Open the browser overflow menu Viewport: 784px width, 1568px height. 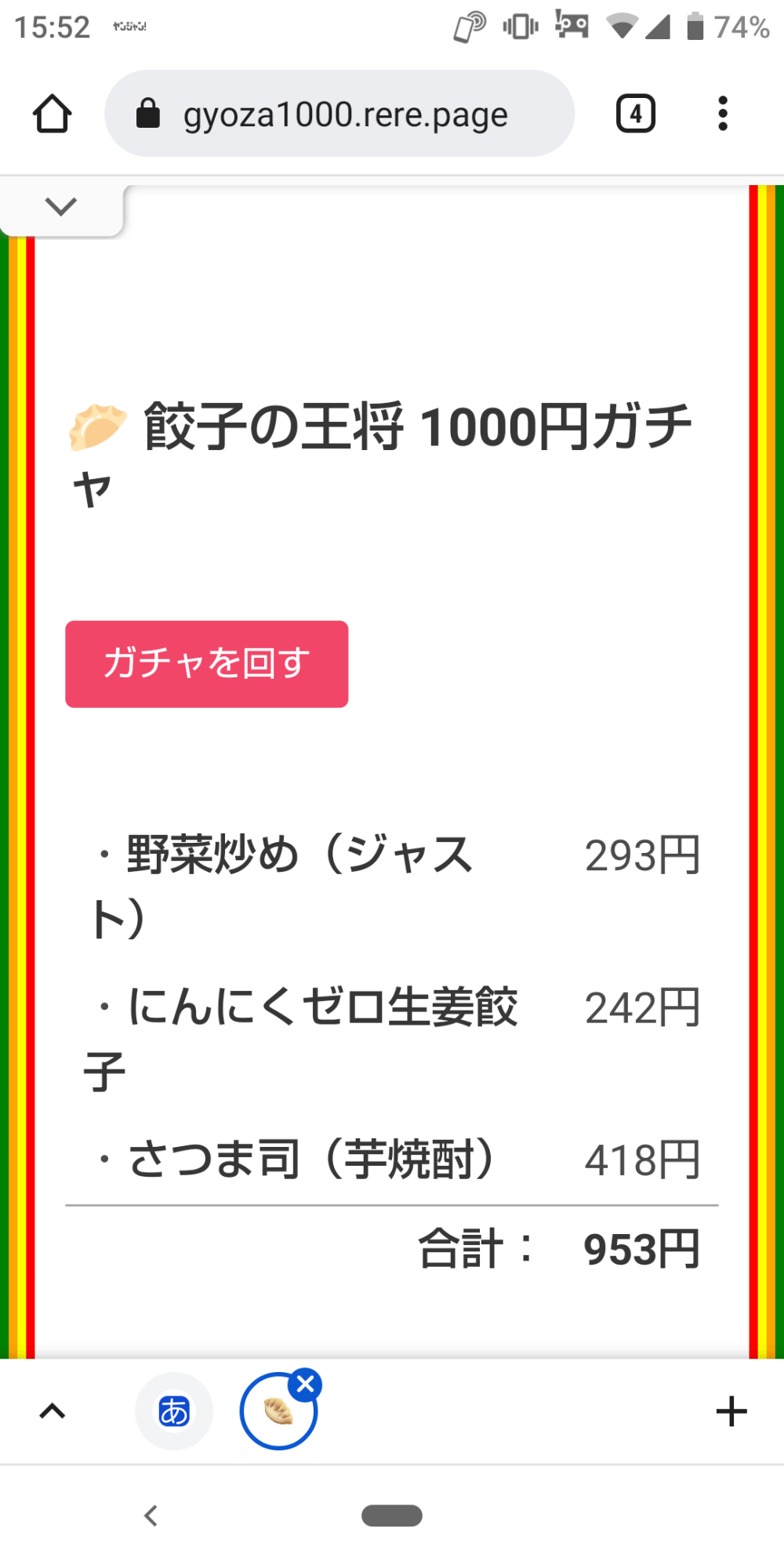pyautogui.click(x=722, y=114)
